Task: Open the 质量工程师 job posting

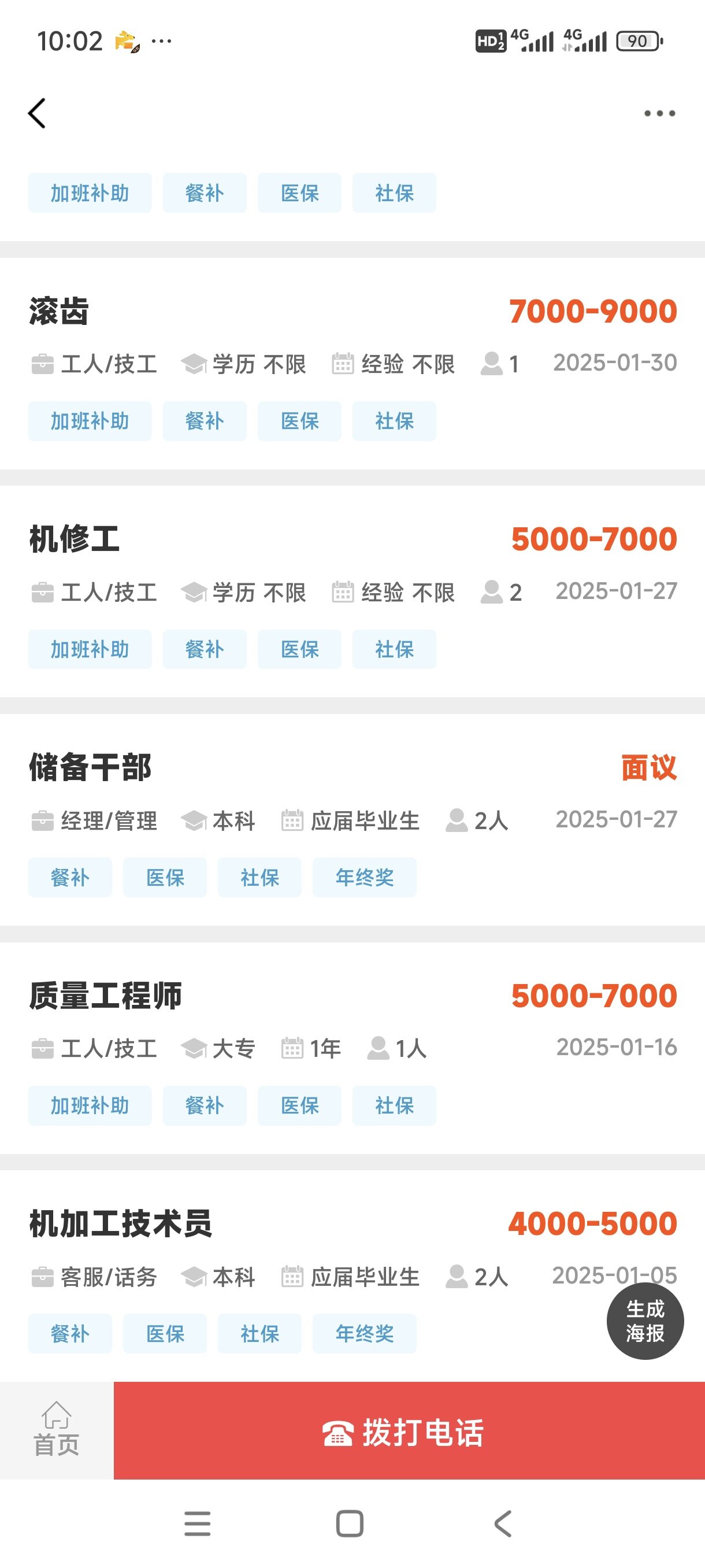Action: point(105,996)
